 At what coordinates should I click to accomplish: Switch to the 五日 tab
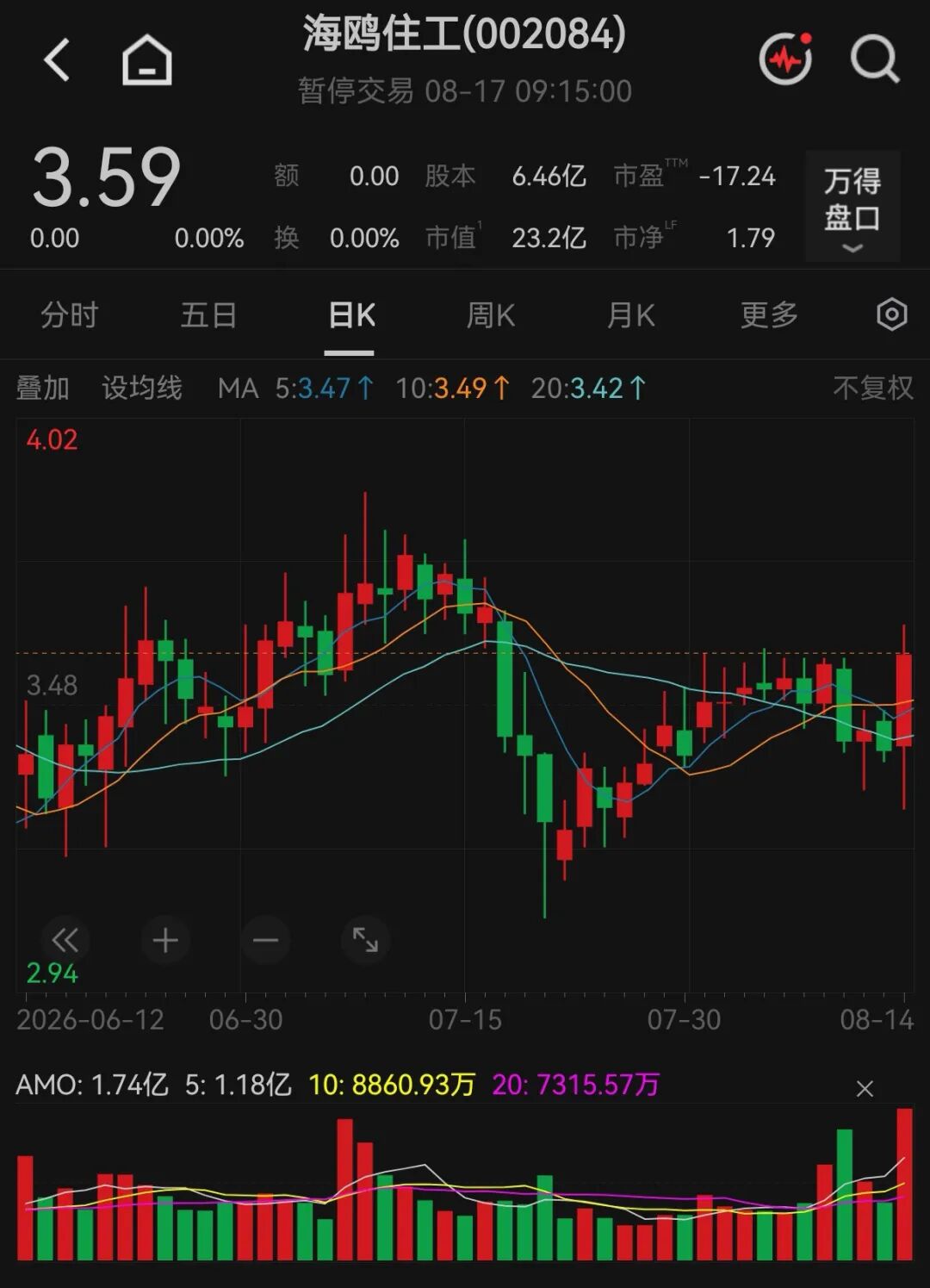click(x=208, y=315)
